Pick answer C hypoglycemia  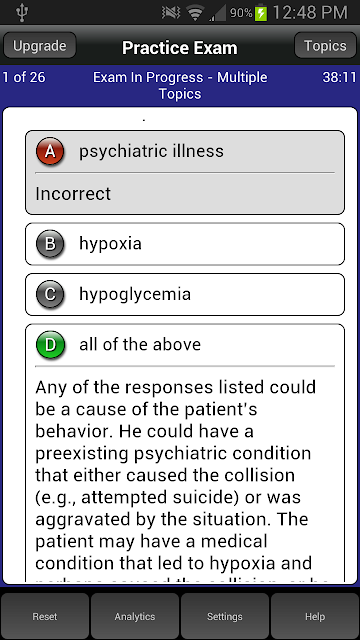[185, 294]
